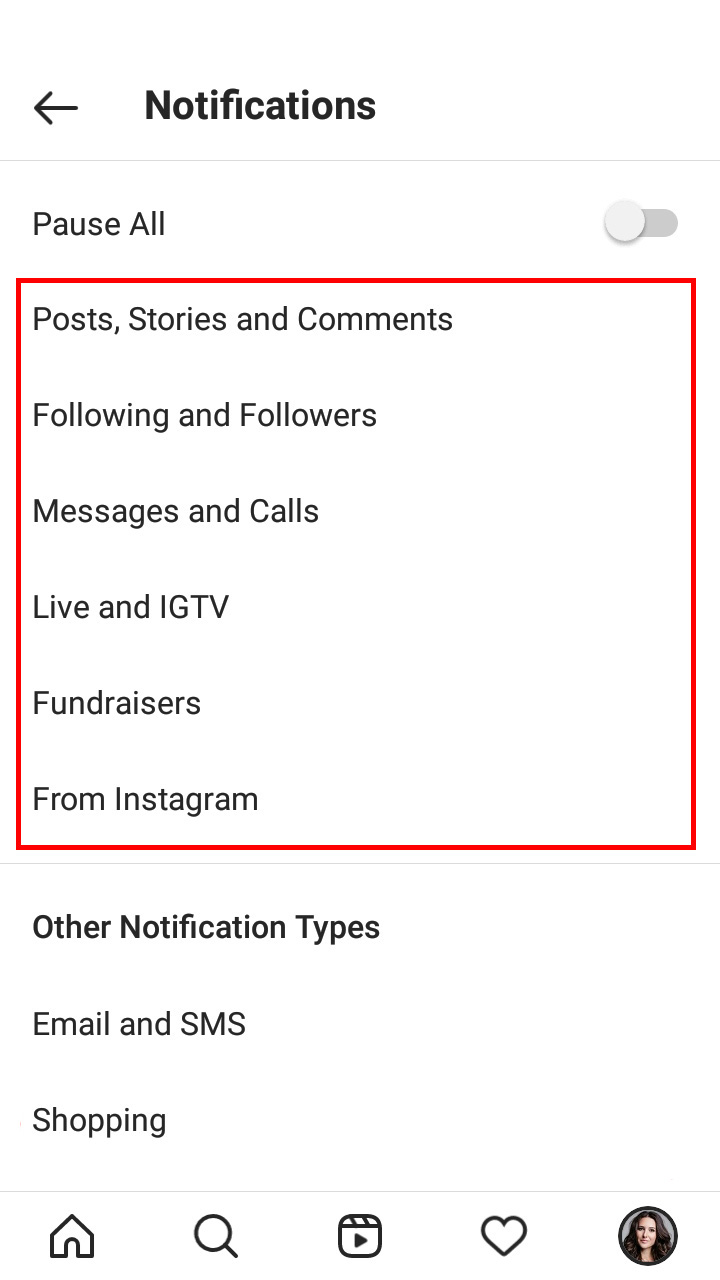Open Following and Followers notifications
The width and height of the screenshot is (720, 1280).
360,415
